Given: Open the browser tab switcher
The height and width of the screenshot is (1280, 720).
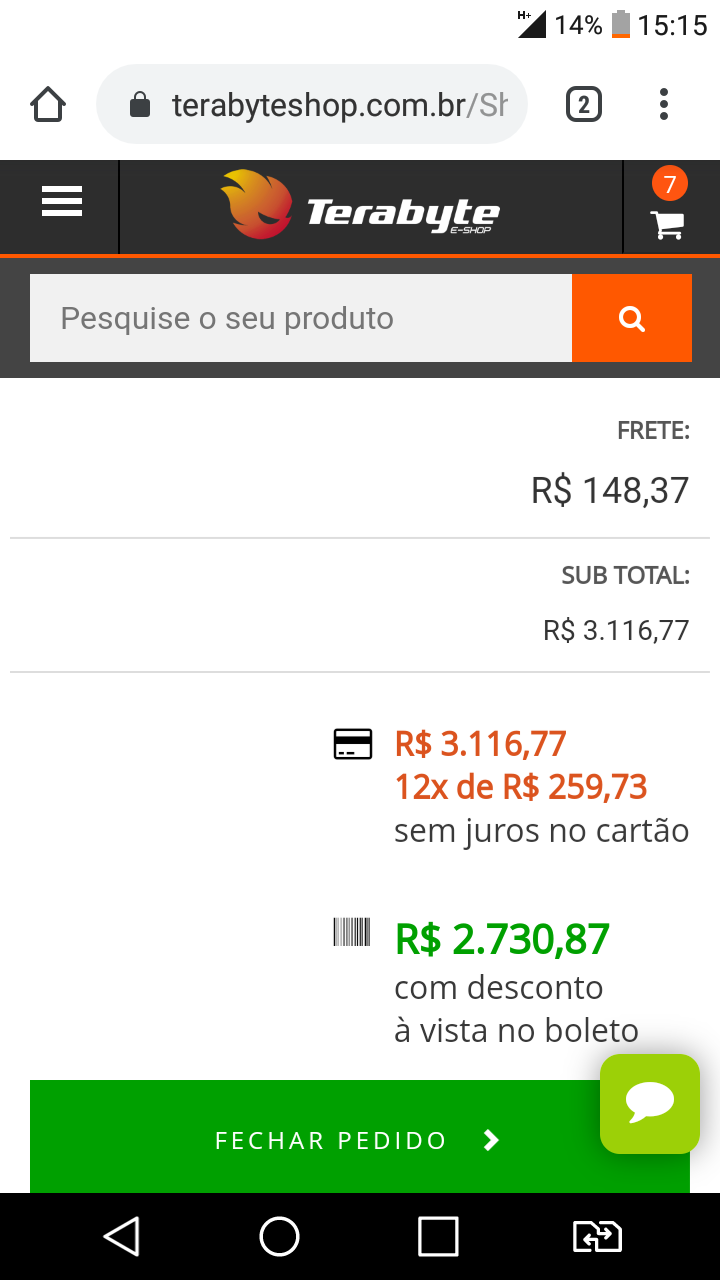Looking at the screenshot, I should tap(584, 104).
